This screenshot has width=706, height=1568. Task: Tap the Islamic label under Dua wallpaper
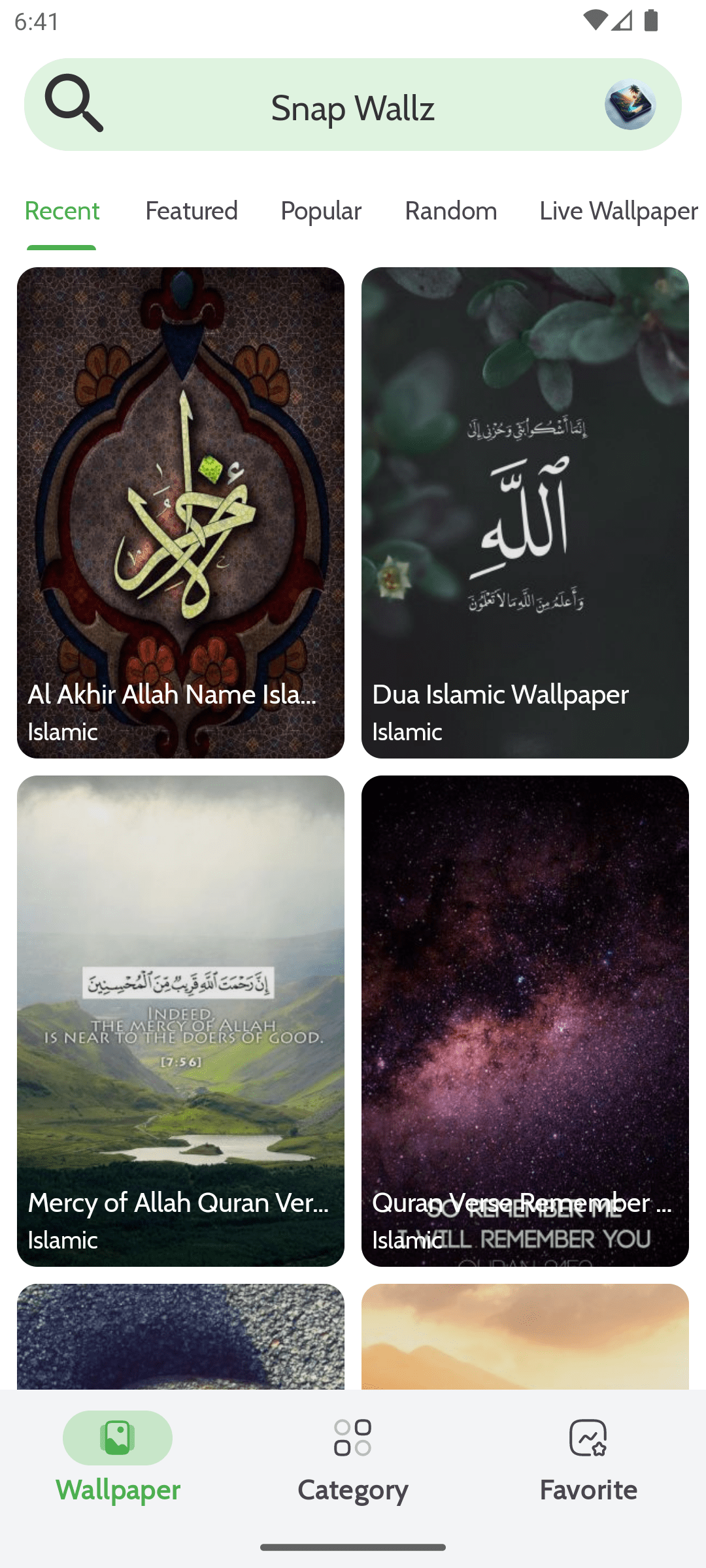click(407, 732)
